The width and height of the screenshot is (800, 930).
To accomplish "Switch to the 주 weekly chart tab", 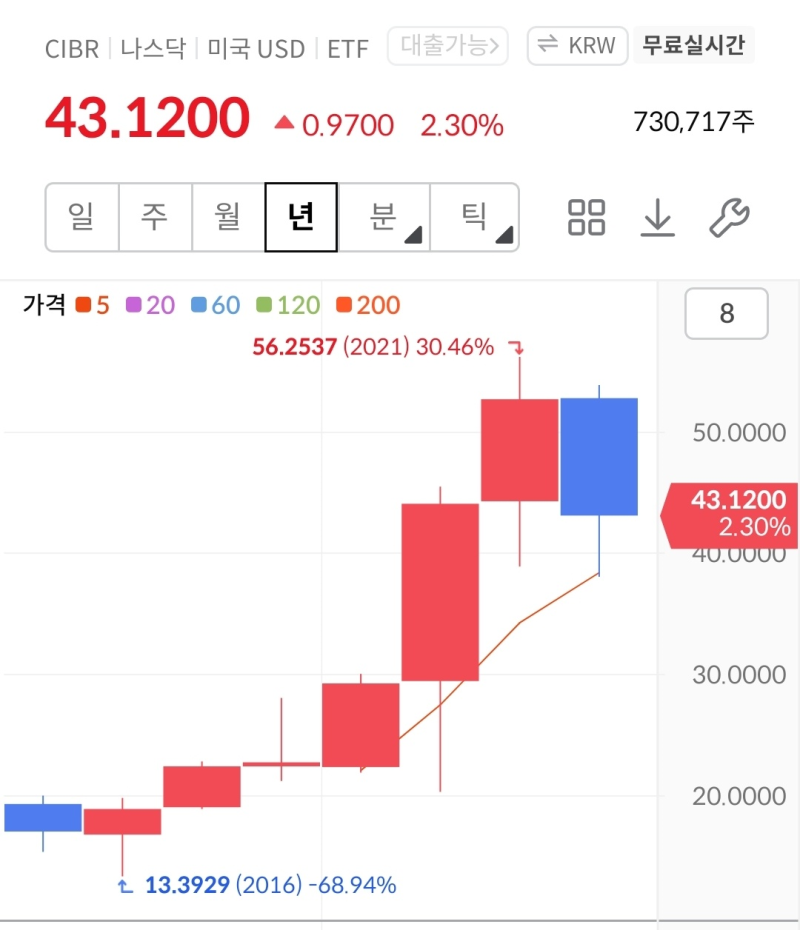I will pos(155,216).
